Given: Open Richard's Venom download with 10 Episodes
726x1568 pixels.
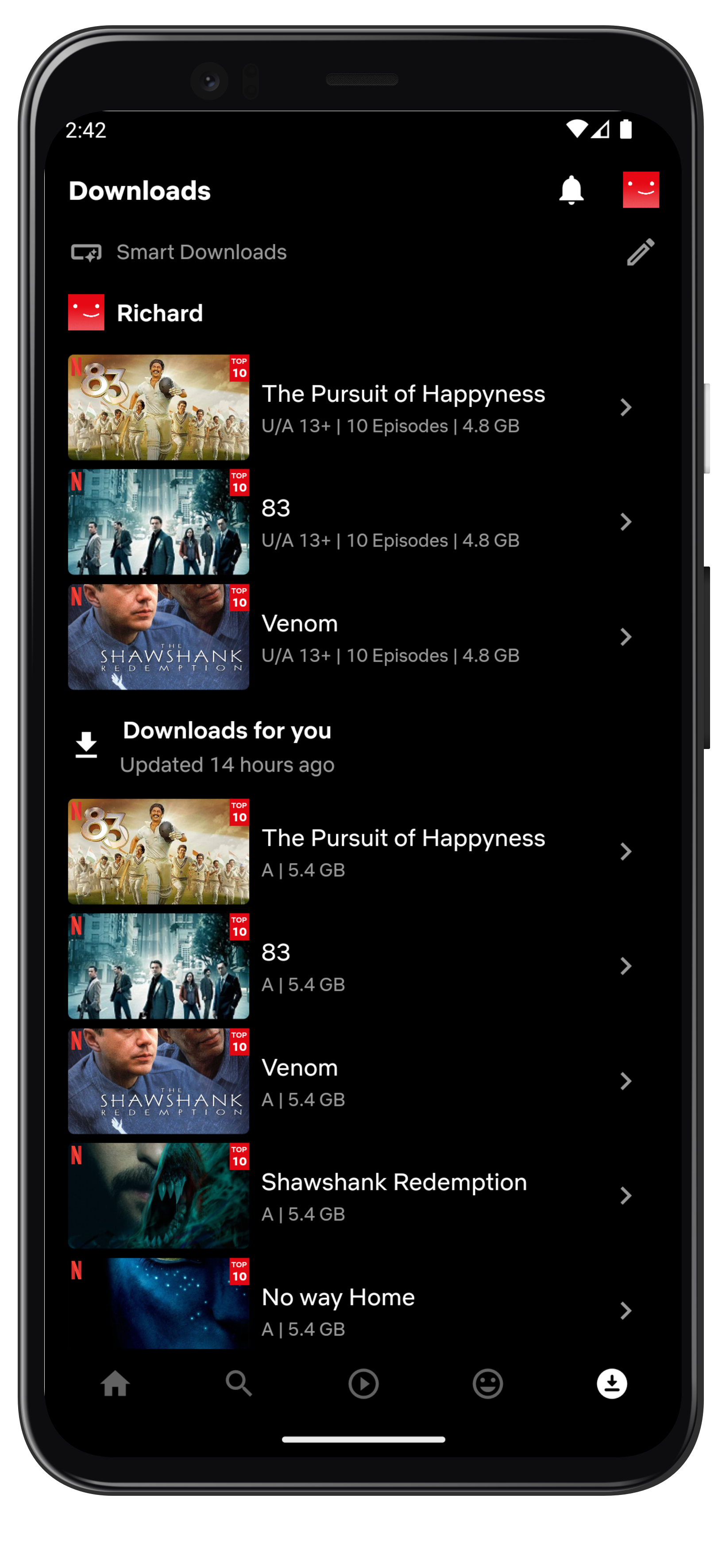Looking at the screenshot, I should pos(351,637).
